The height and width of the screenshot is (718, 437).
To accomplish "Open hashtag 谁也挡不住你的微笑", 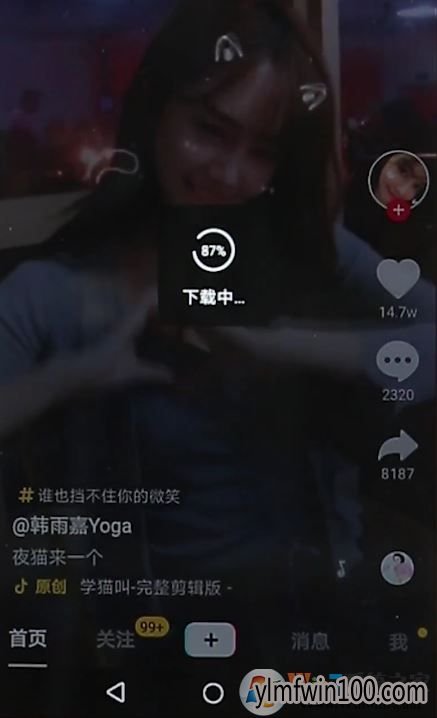I will point(99,496).
